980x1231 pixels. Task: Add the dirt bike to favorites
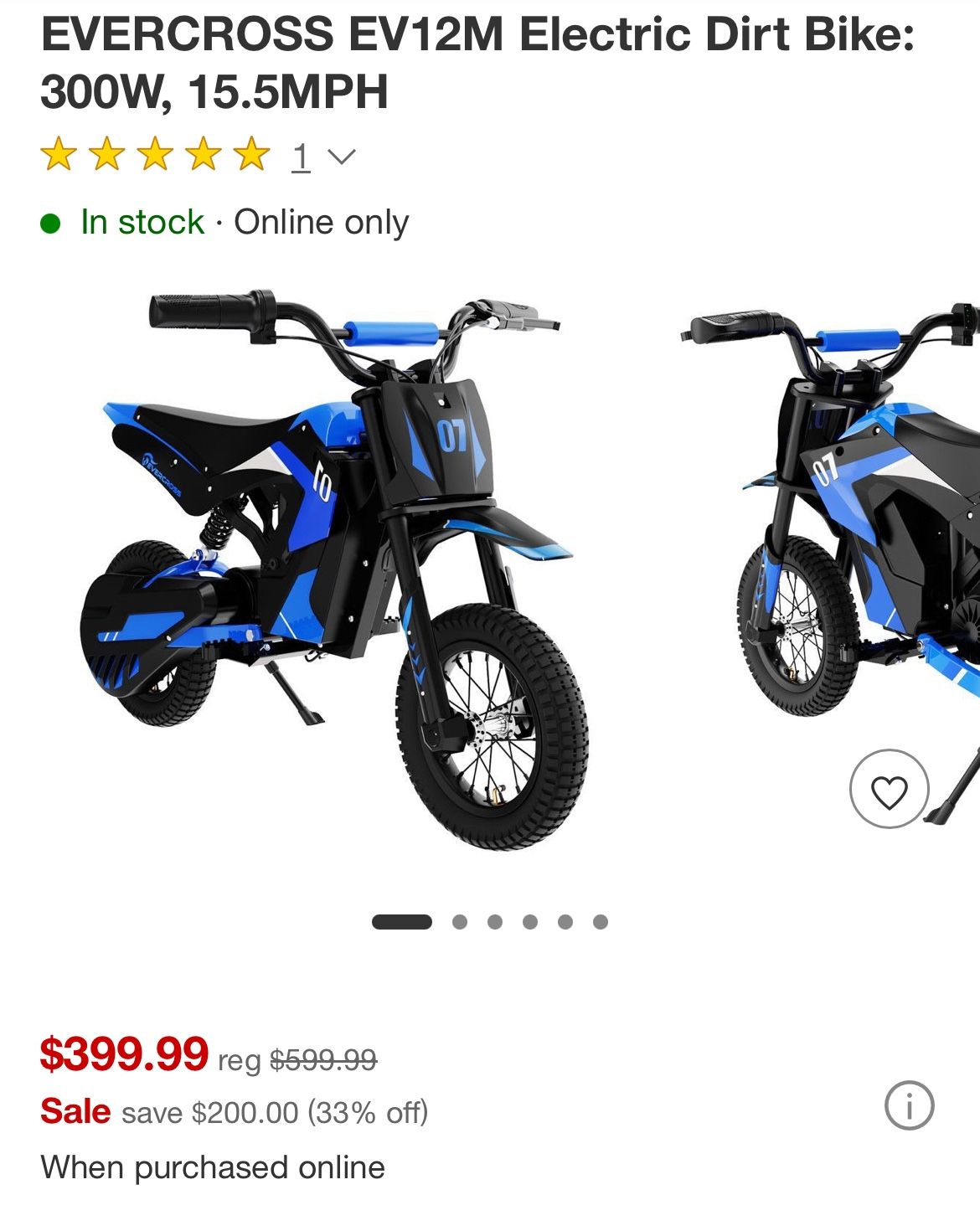click(889, 790)
